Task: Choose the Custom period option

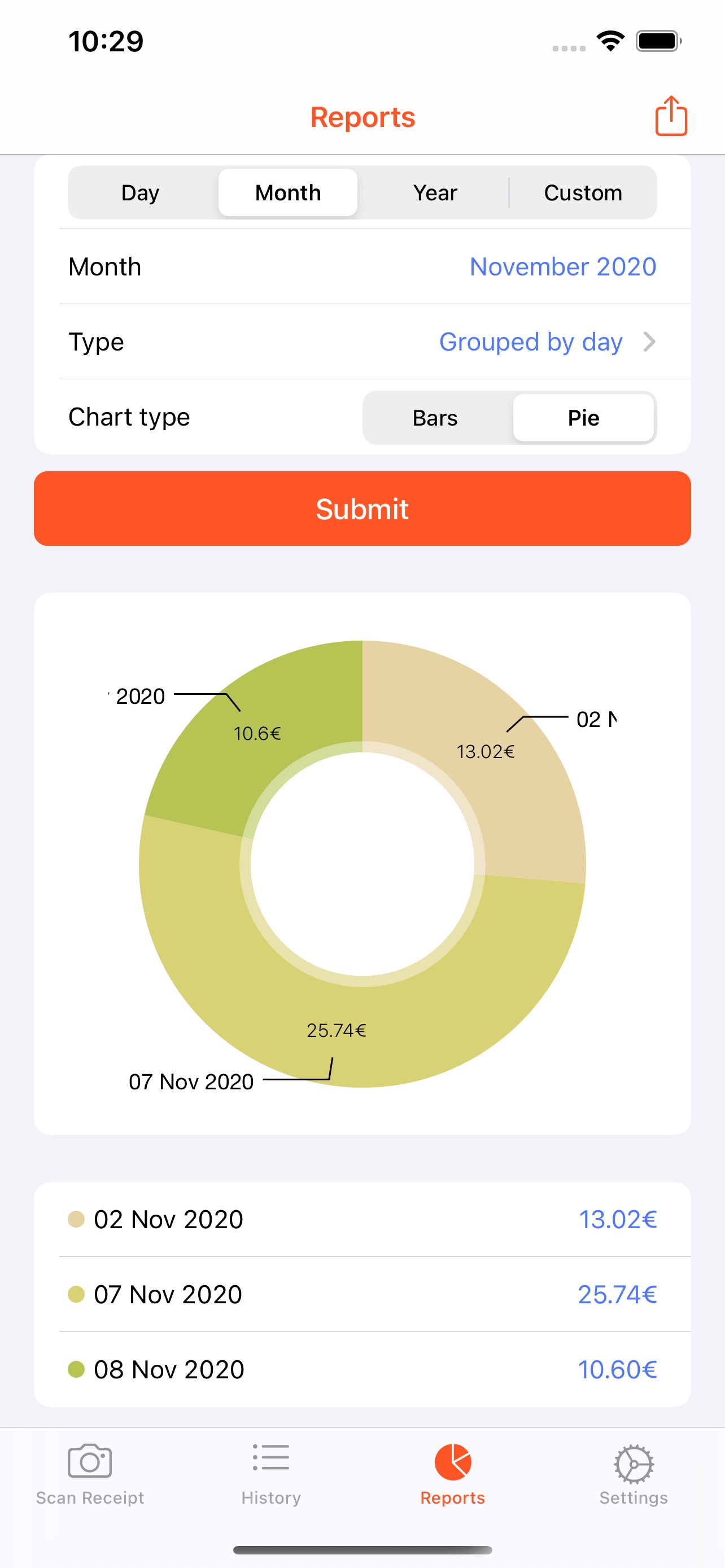Action: pyautogui.click(x=583, y=193)
